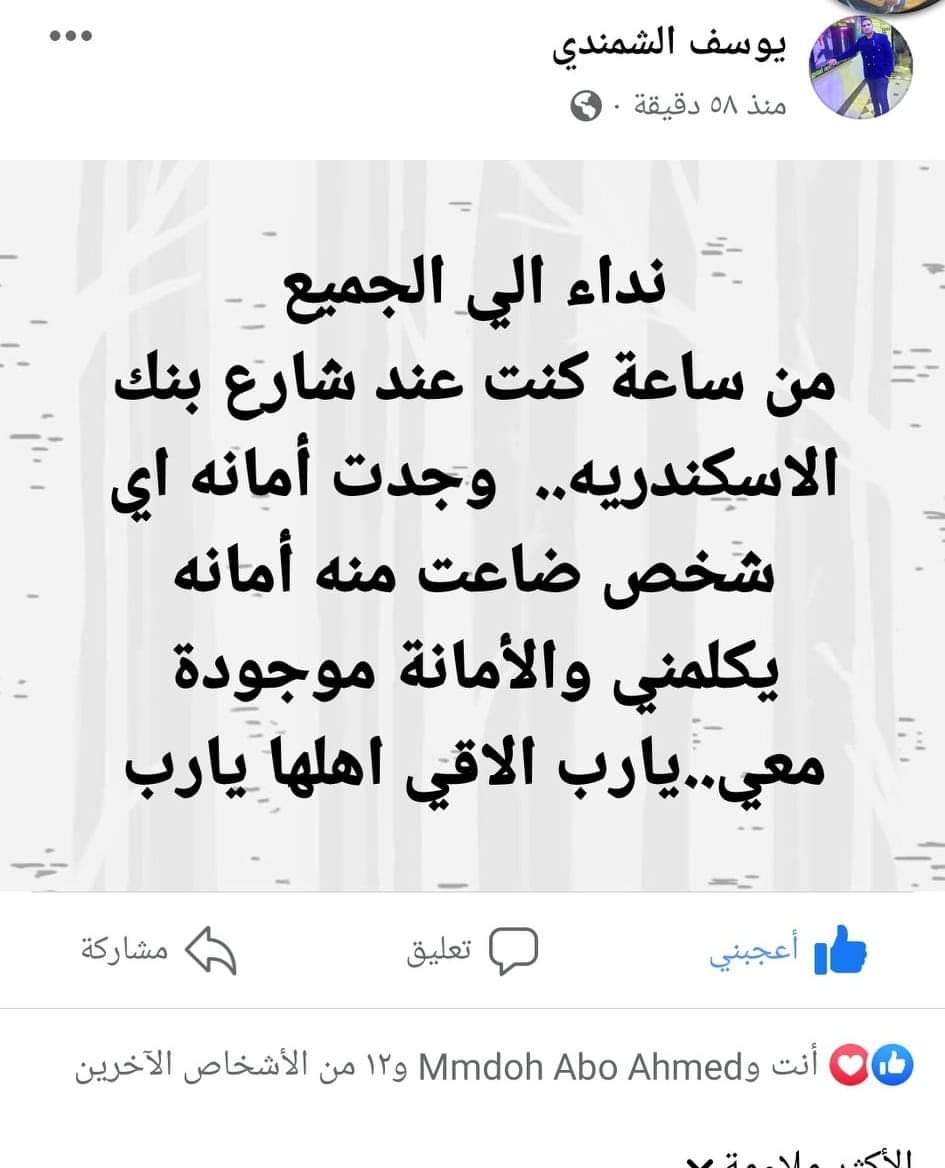Image resolution: width=945 pixels, height=1168 pixels.
Task: Comment on the post via تعليق
Action: (474, 950)
